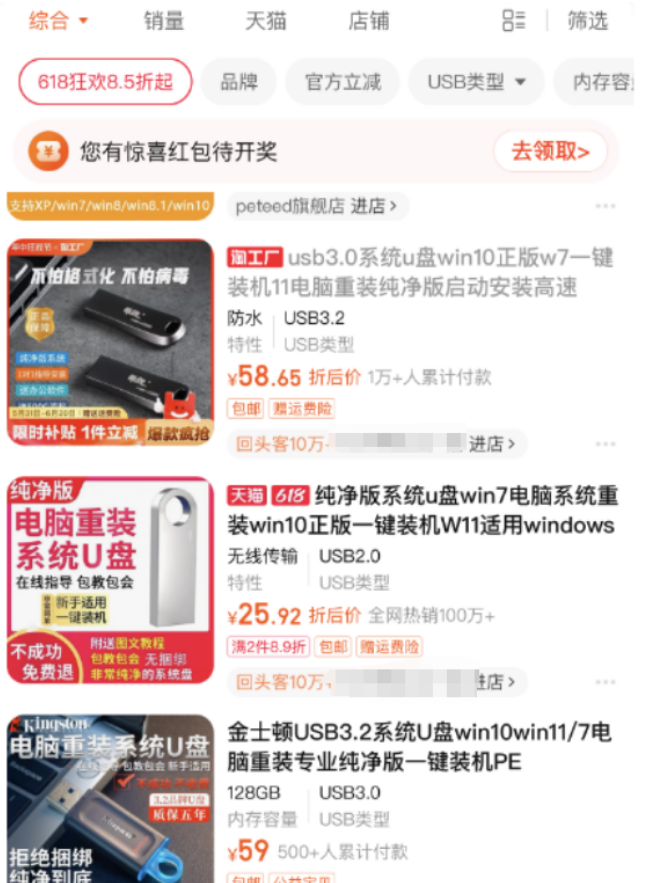The width and height of the screenshot is (667, 883).
Task: Open the more options dots beside peteed旗舰店
Action: click(605, 206)
